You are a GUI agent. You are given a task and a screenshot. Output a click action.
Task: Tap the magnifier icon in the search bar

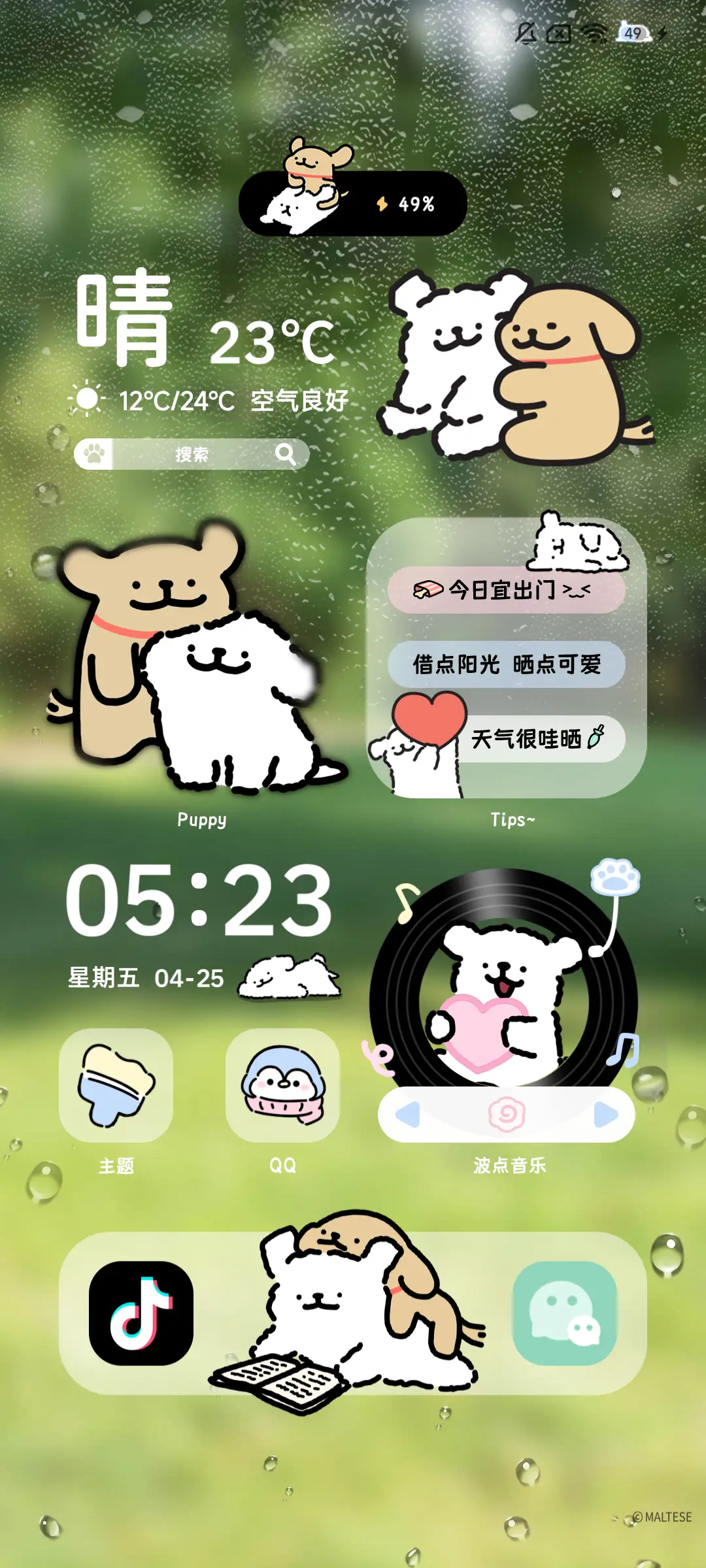pos(286,453)
